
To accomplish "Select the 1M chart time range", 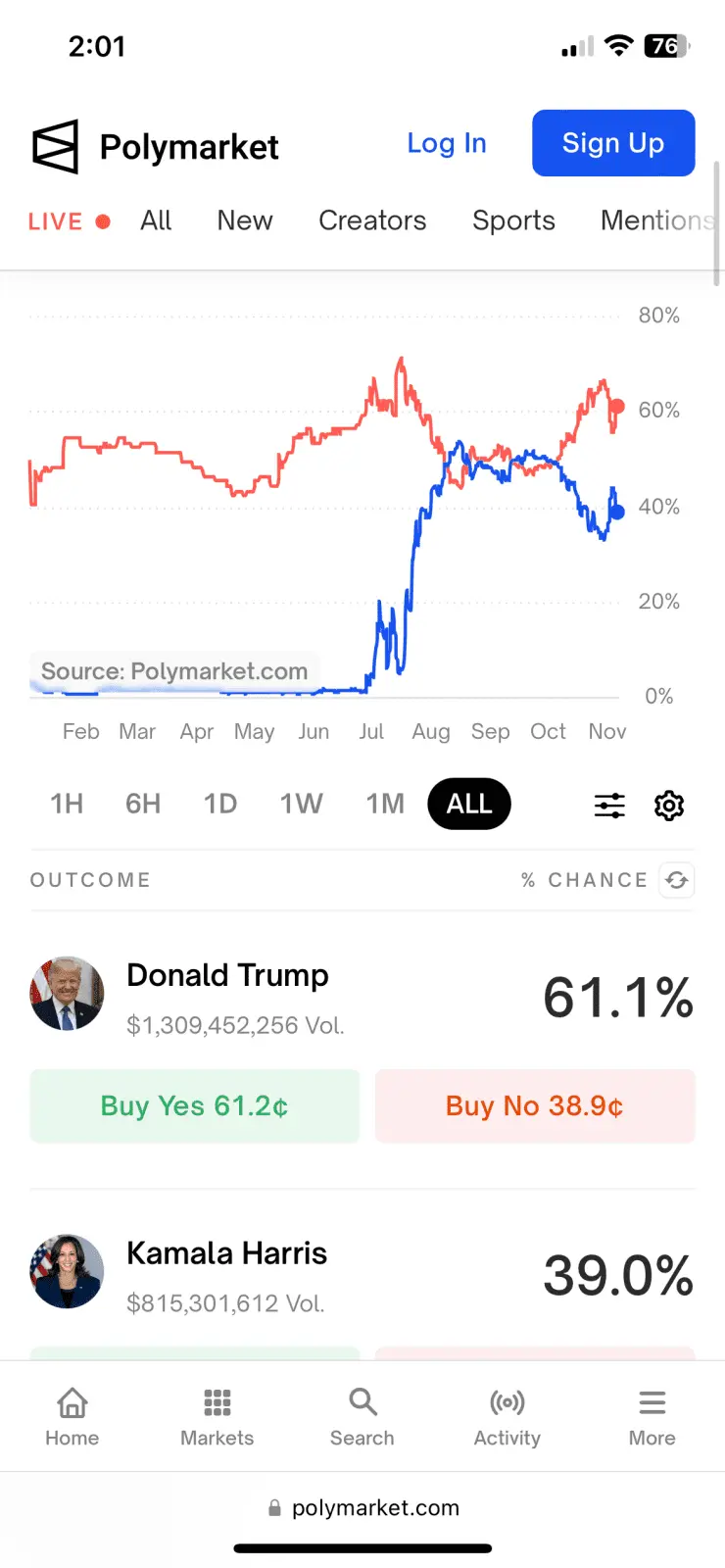I will click(x=385, y=805).
